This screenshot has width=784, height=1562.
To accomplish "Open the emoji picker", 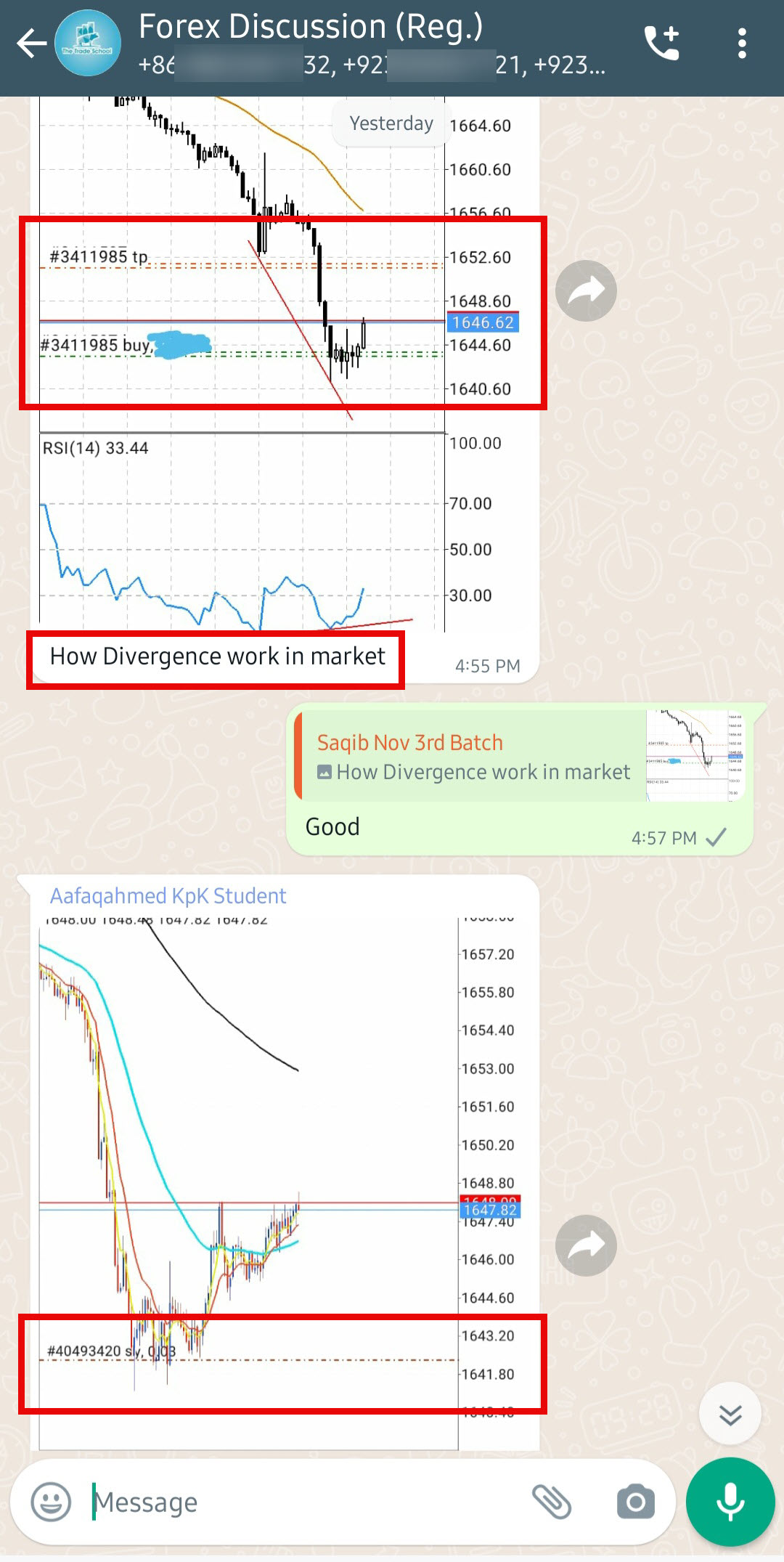I will click(x=51, y=1502).
